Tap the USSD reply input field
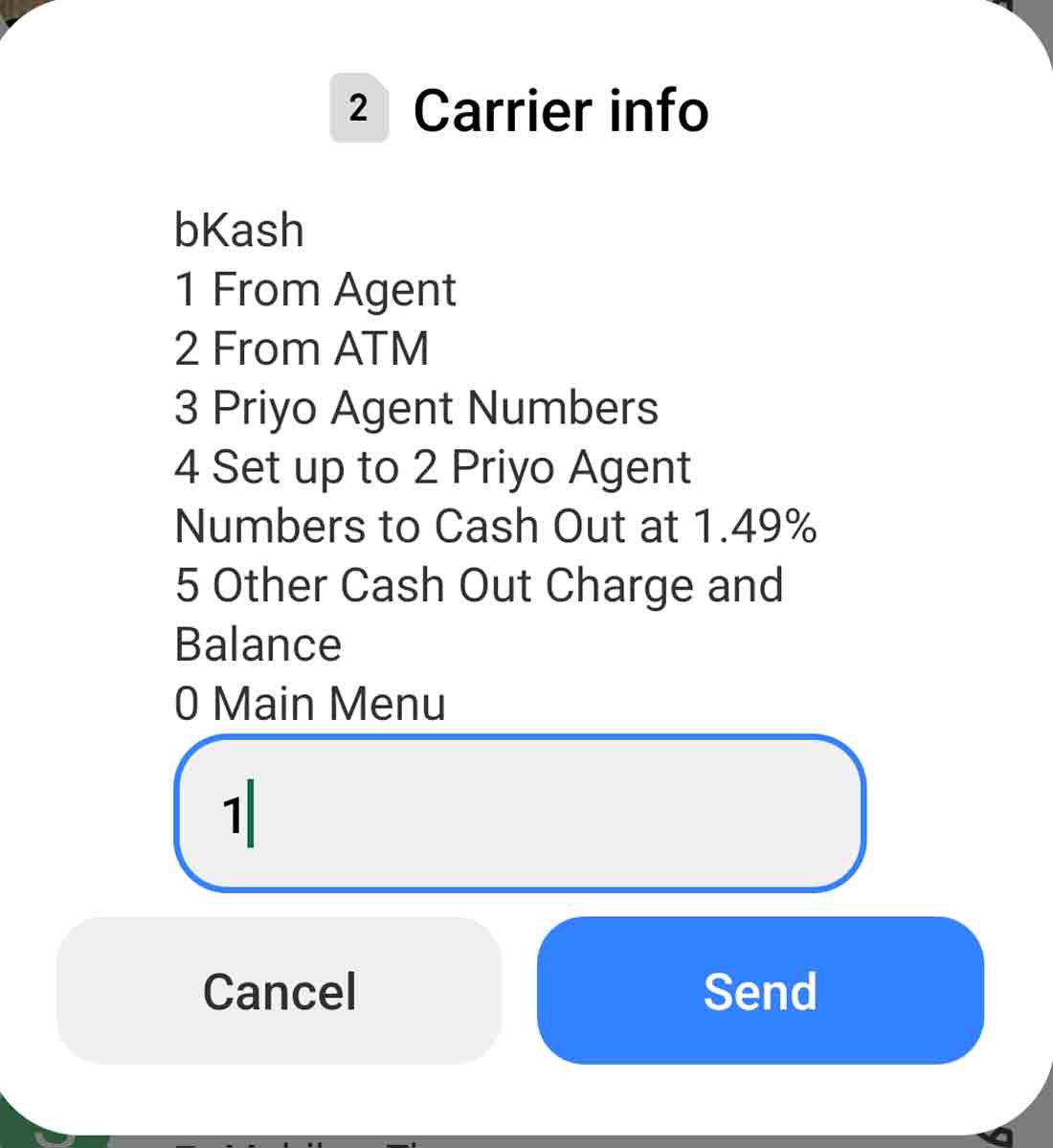The image size is (1053, 1148). 520,814
